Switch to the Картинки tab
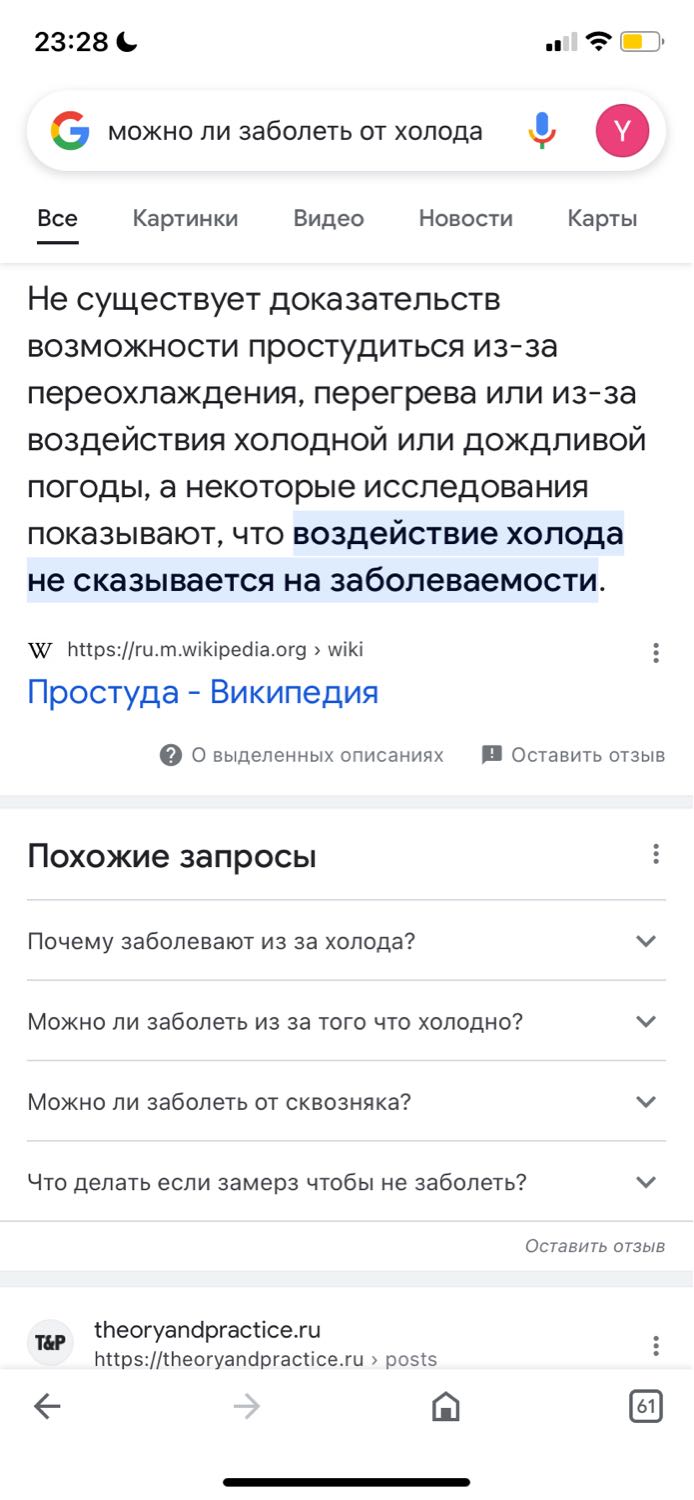This screenshot has height=1500, width=694. click(x=185, y=218)
